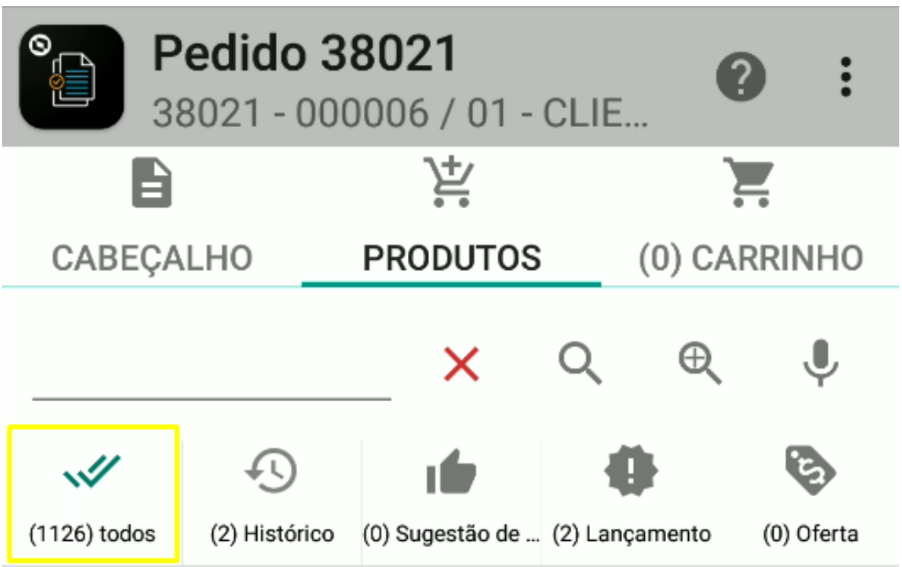
Task: Filter by Lançamento products
Action: click(x=631, y=494)
